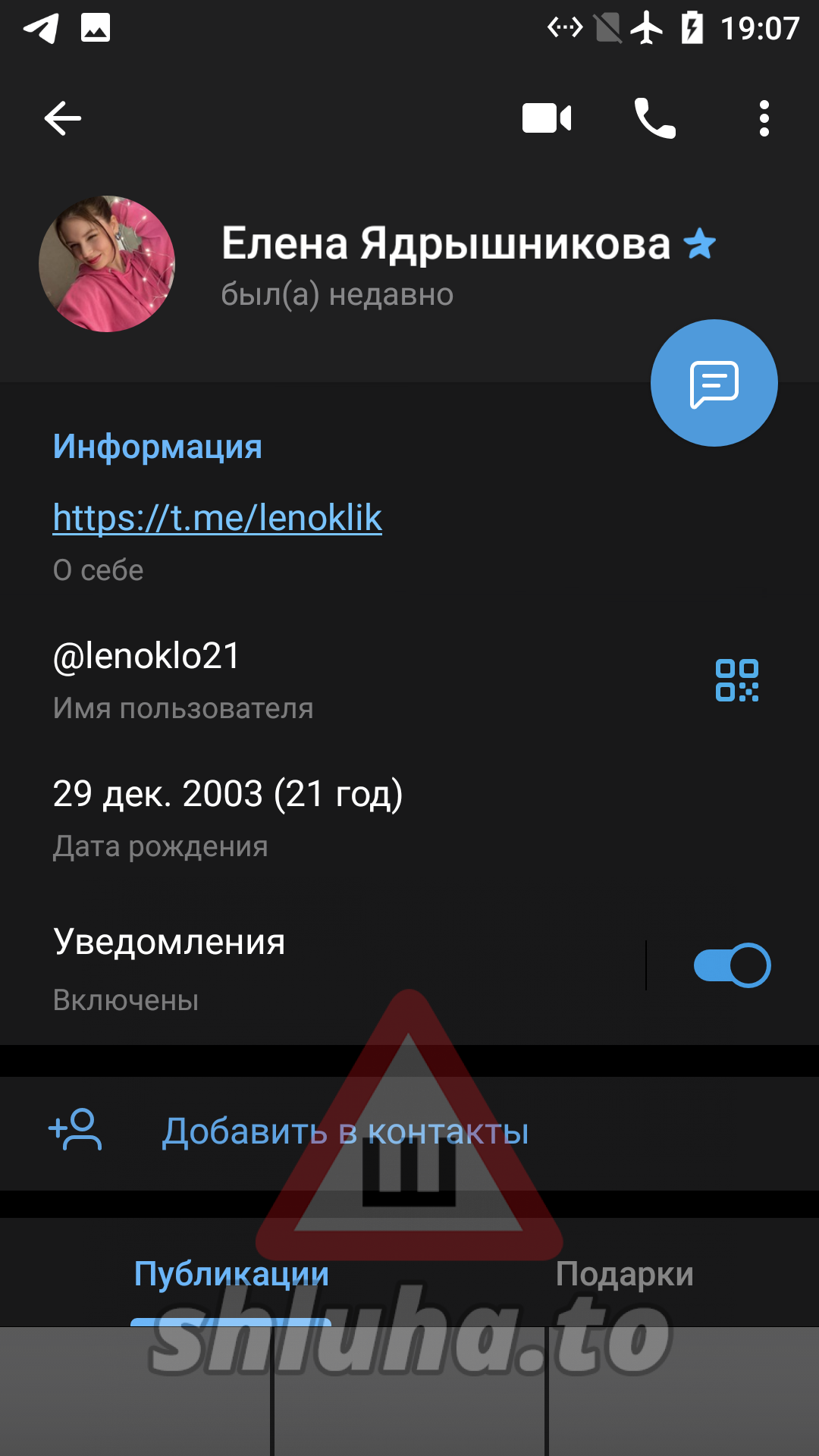This screenshot has height=1456, width=819.
Task: Tap Добавить в контакты
Action: point(345,1132)
